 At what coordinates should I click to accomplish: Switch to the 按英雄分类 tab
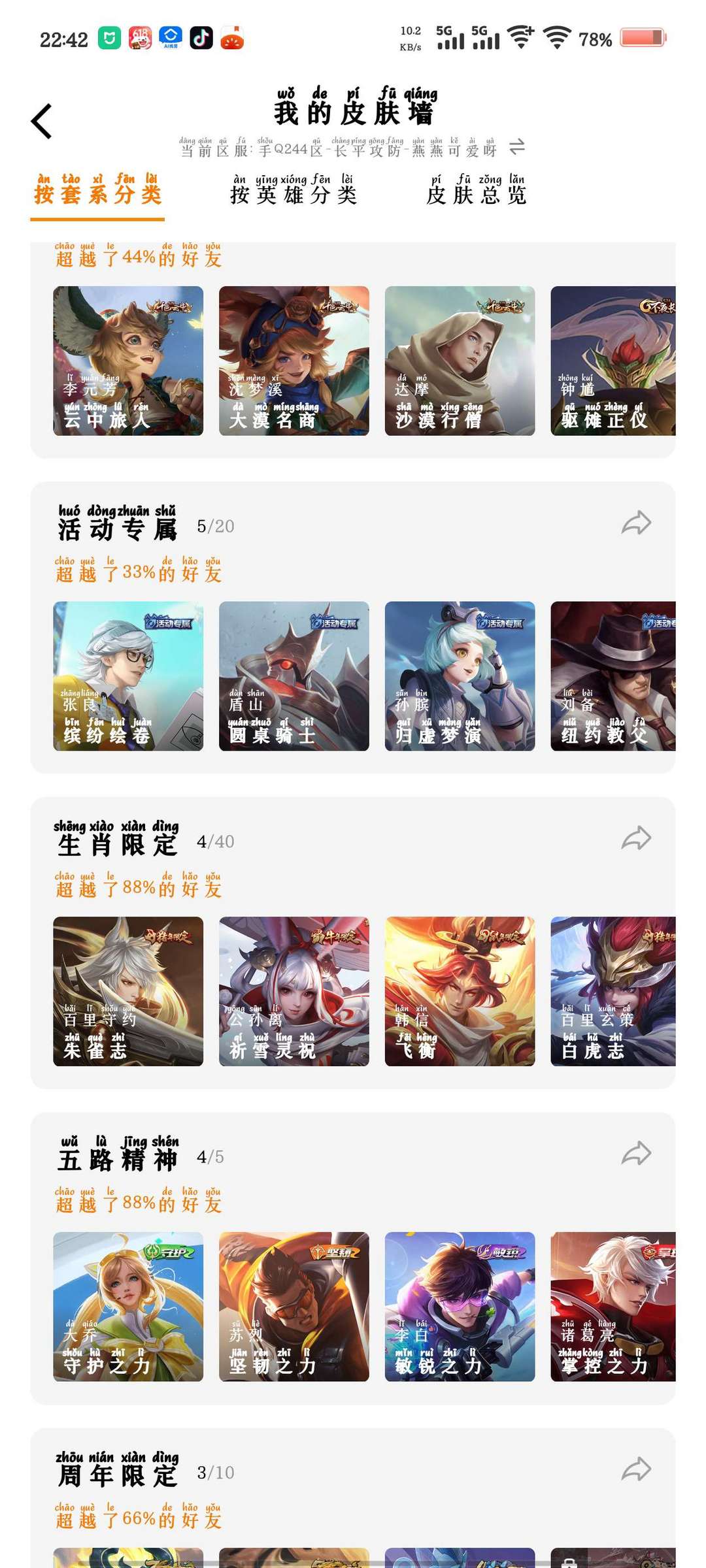tap(294, 189)
